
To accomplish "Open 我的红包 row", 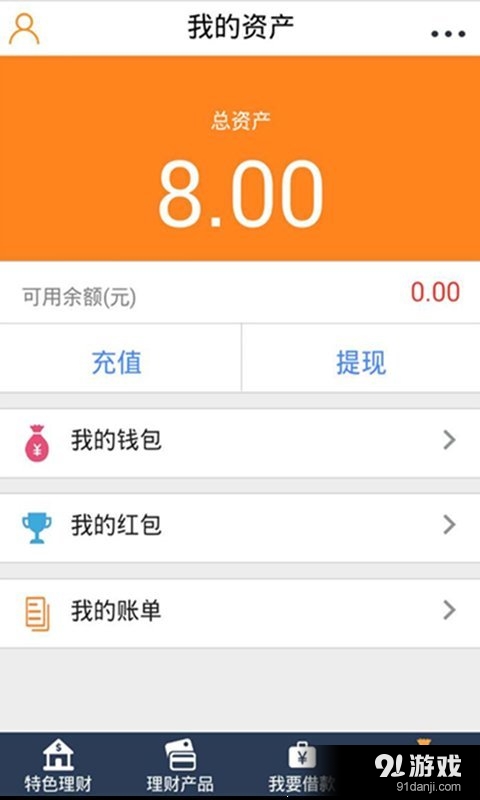I will point(240,528).
